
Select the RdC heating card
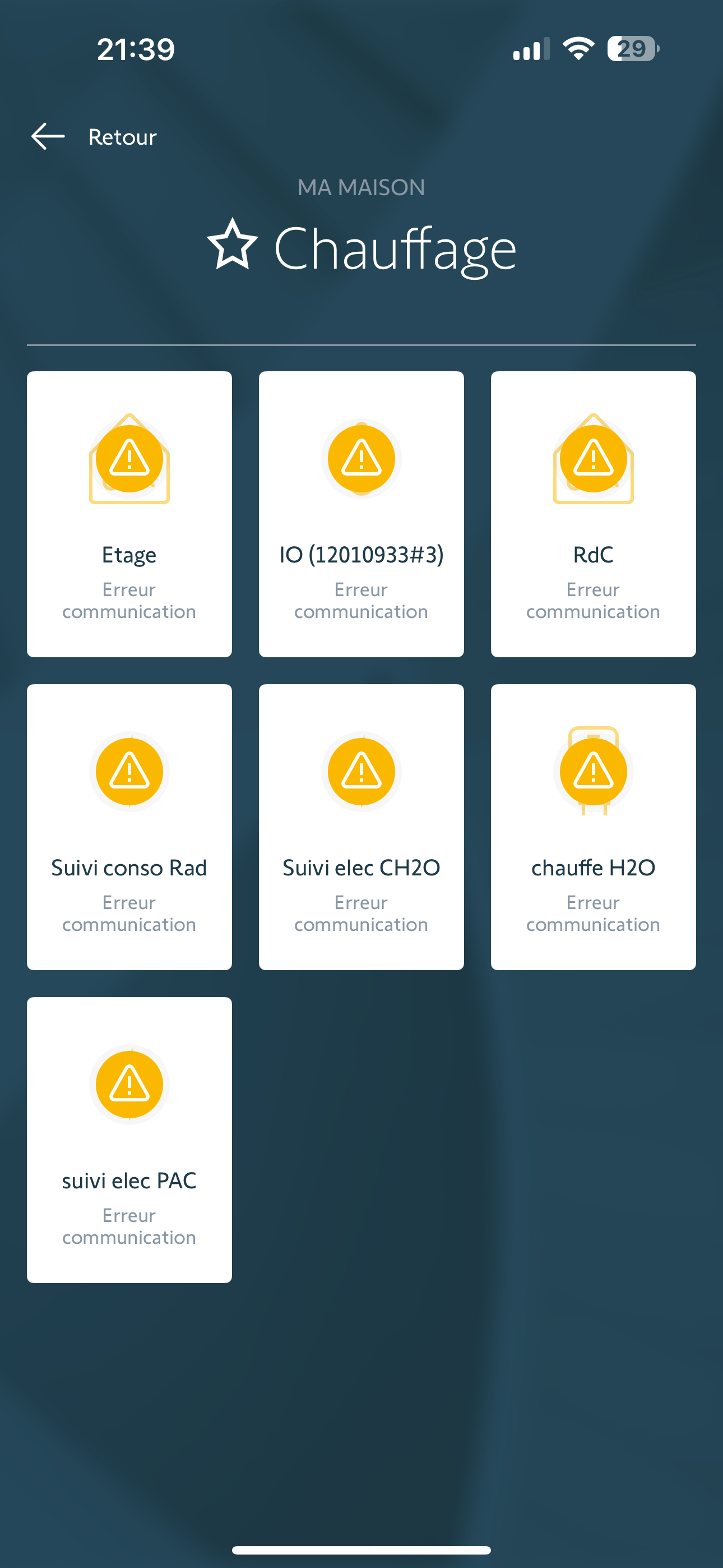593,514
